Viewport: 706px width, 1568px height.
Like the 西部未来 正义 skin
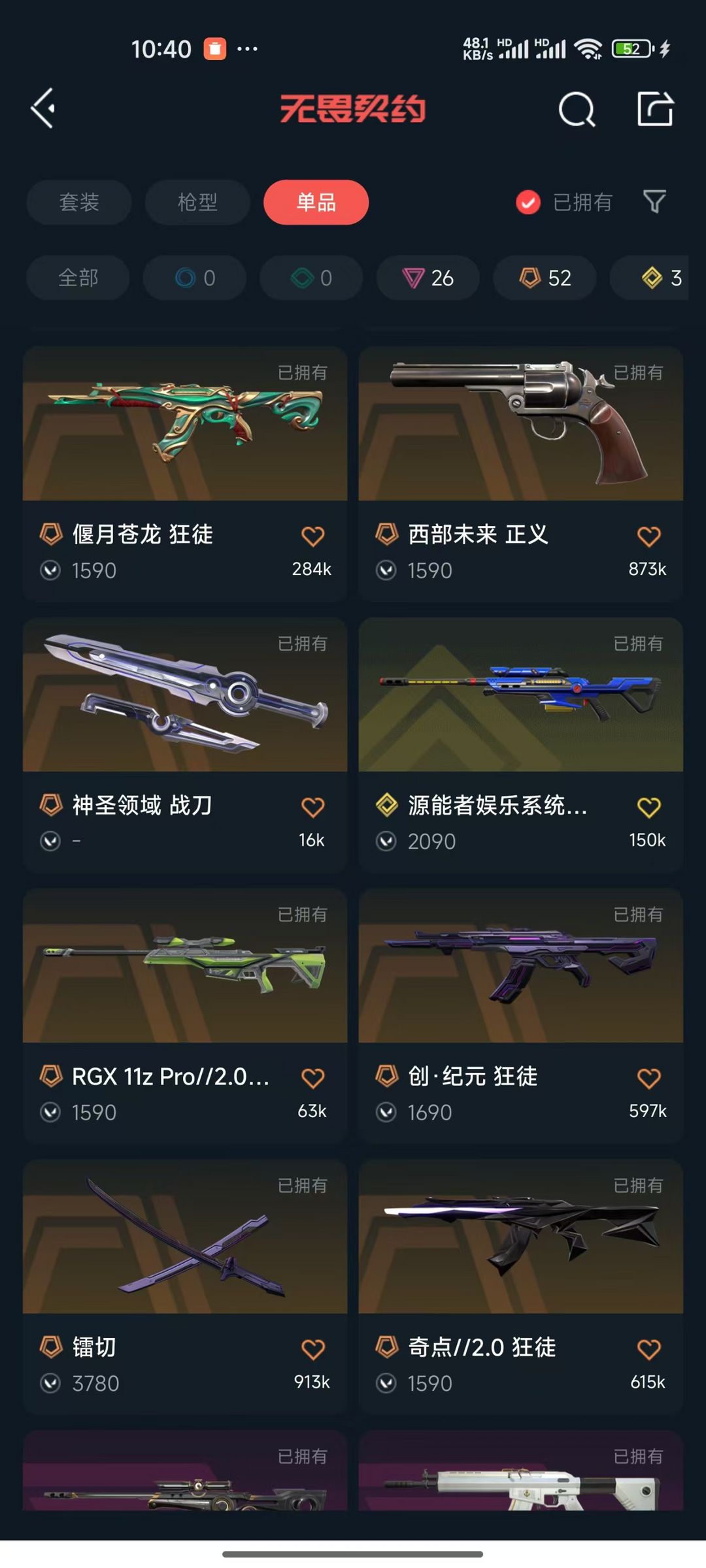point(648,536)
